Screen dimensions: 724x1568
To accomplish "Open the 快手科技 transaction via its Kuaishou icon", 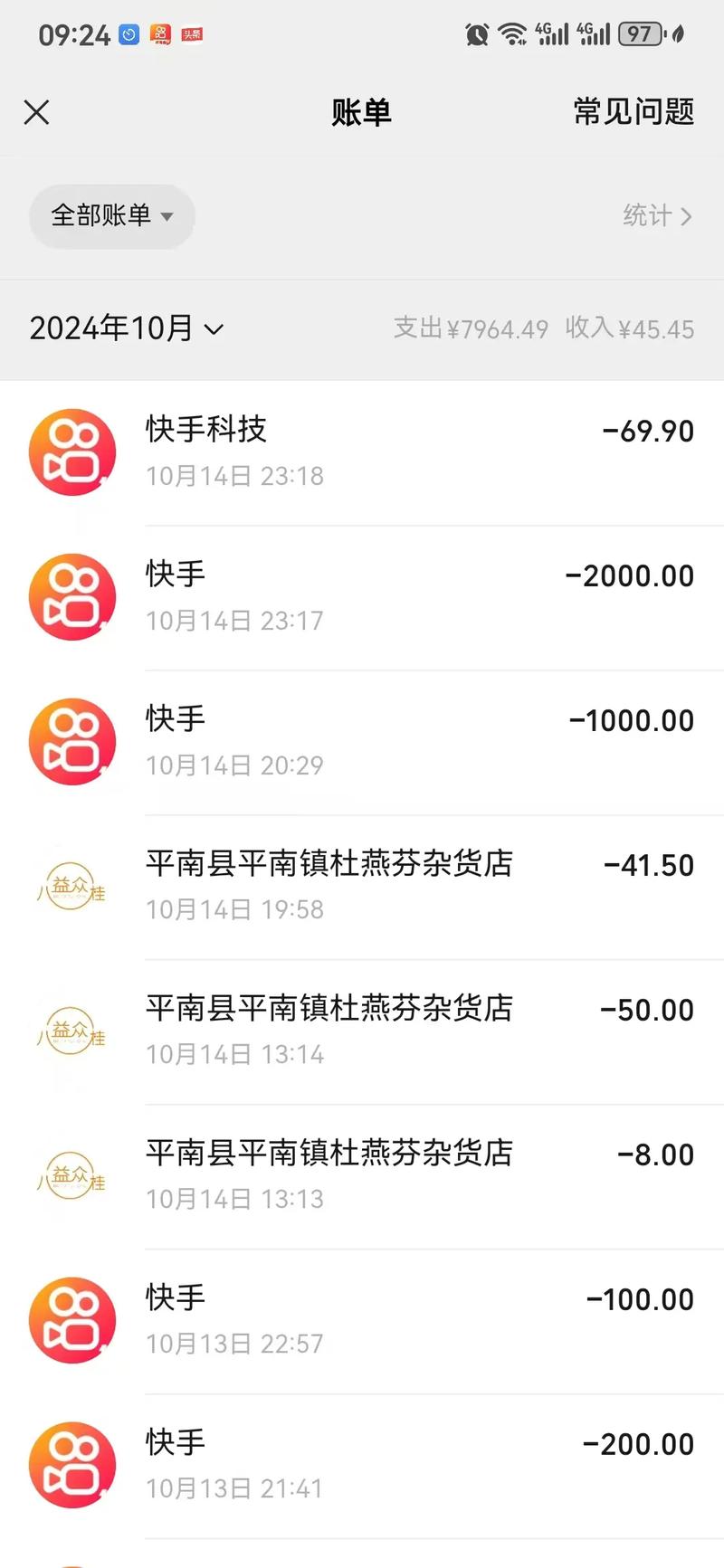I will (x=72, y=451).
